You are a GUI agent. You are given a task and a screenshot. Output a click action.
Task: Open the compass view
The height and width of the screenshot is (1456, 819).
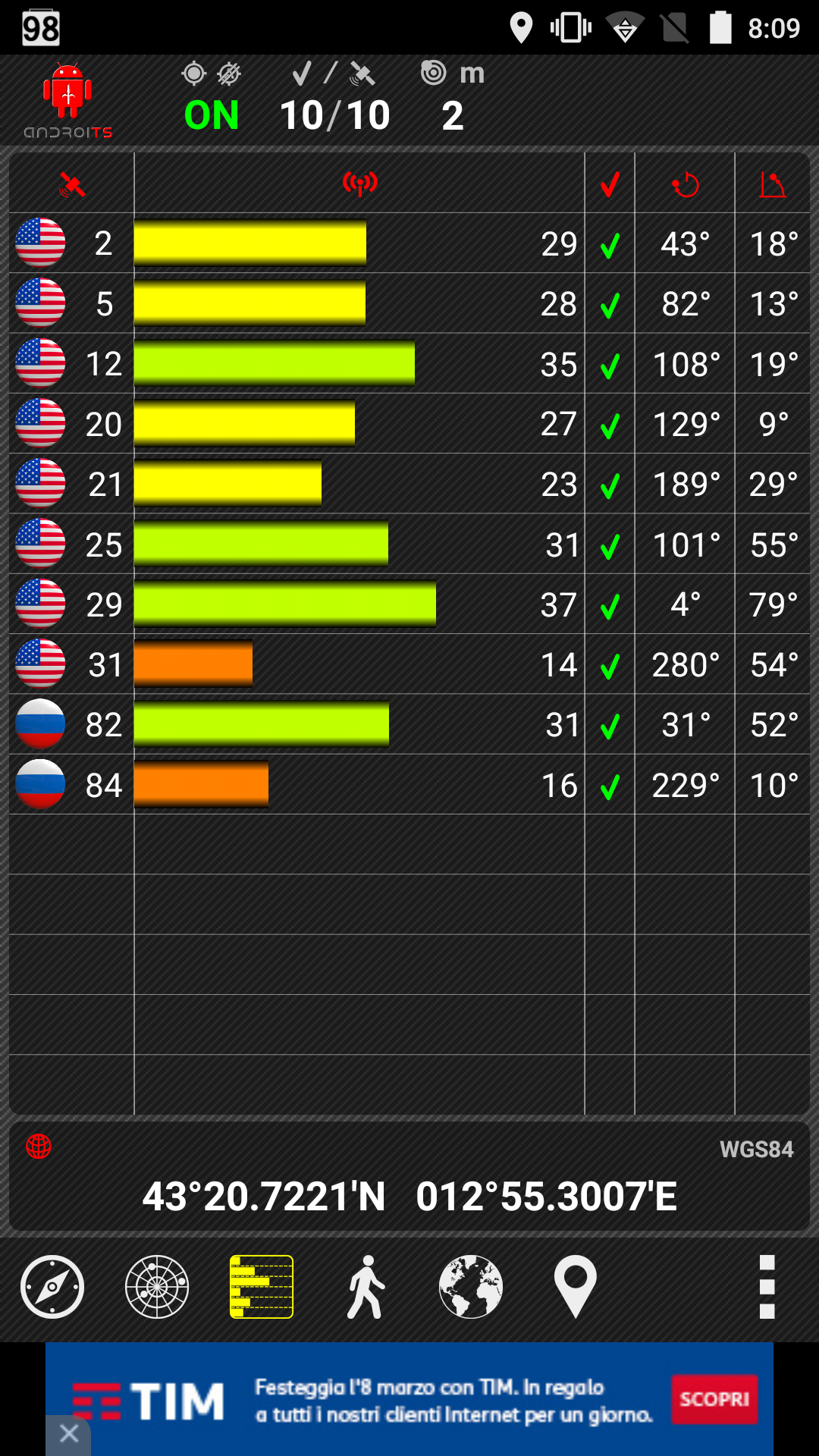click(x=52, y=1287)
